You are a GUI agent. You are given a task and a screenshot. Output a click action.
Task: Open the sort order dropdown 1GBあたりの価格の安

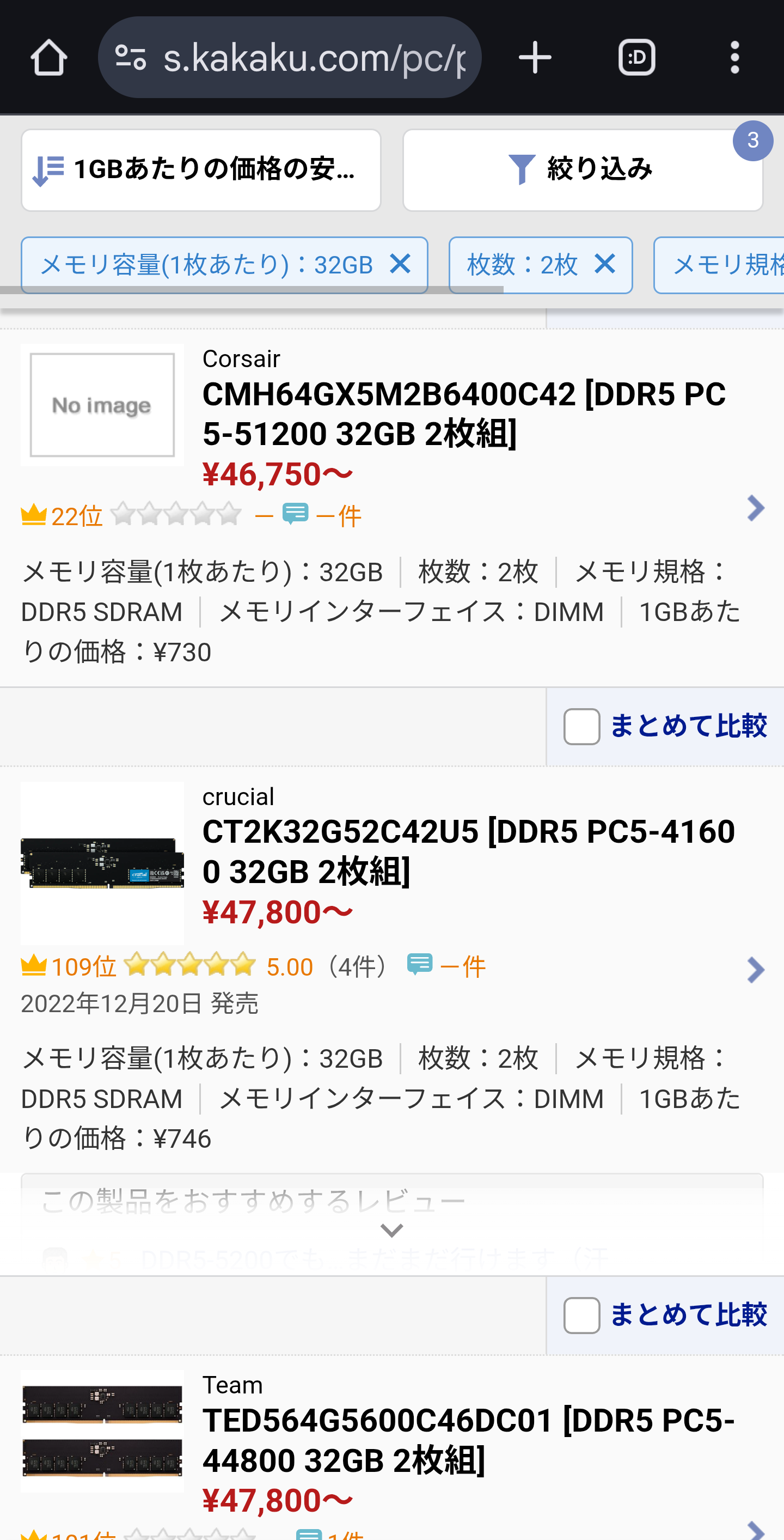201,170
